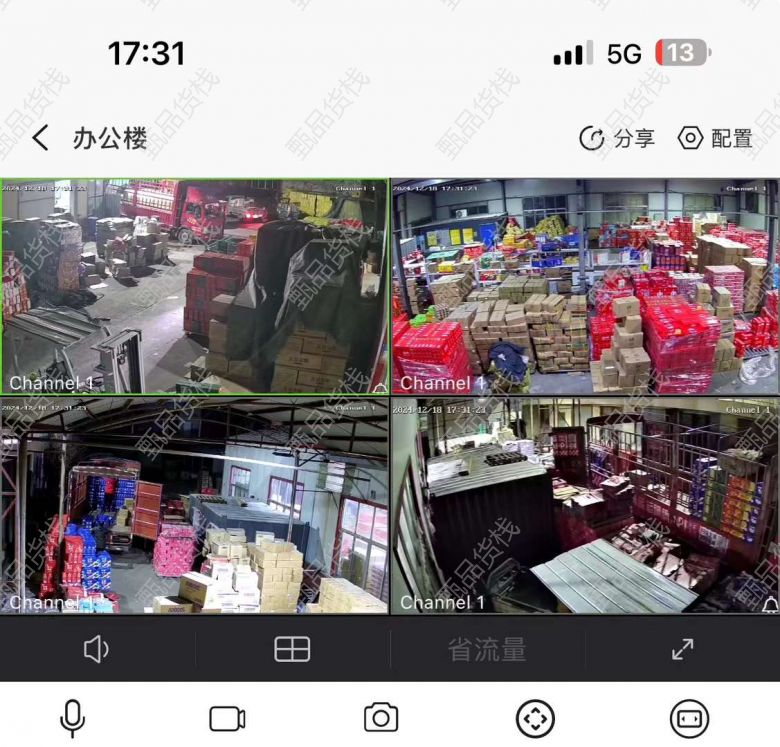Image resolution: width=780 pixels, height=747 pixels.
Task: Open the 配置 settings
Action: pyautogui.click(x=715, y=138)
